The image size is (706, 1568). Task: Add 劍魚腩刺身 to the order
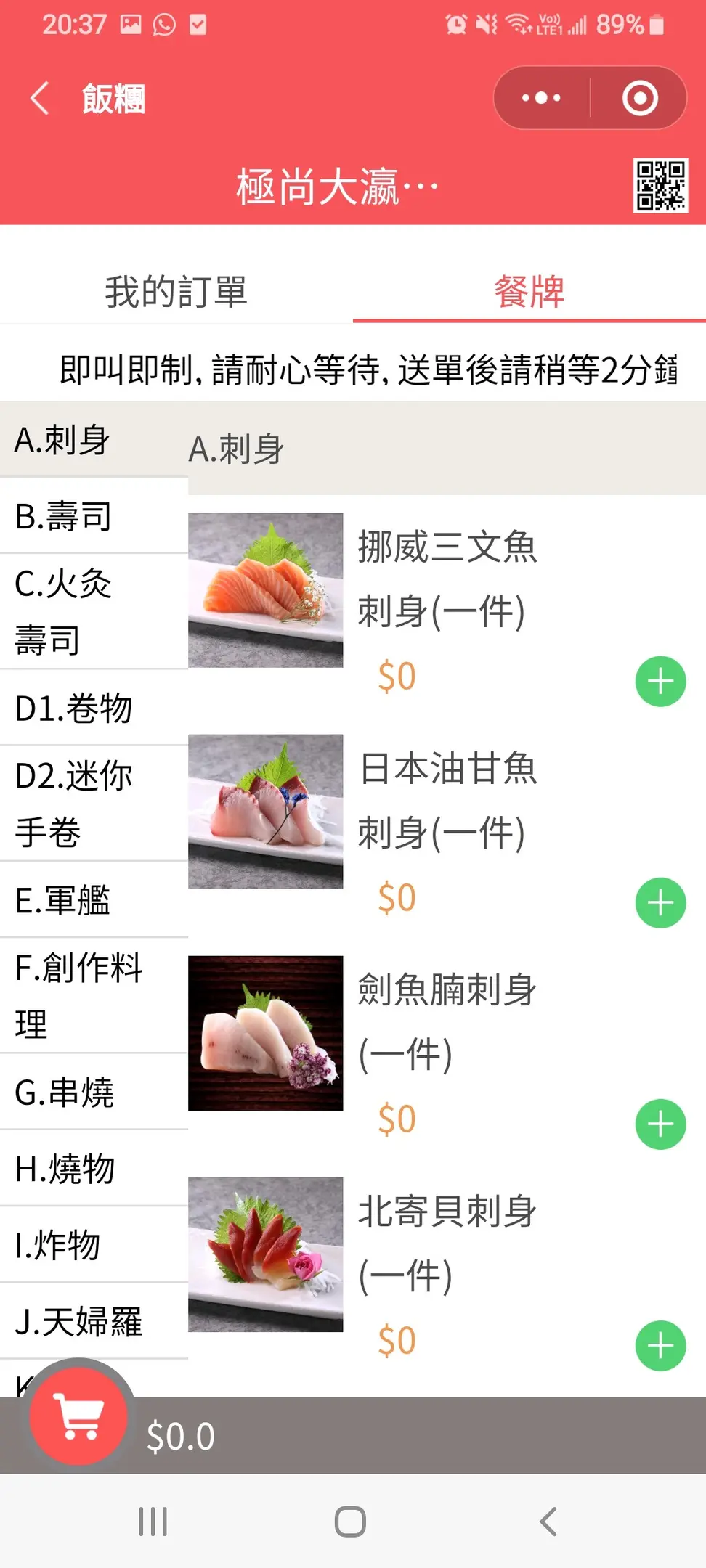(660, 1124)
